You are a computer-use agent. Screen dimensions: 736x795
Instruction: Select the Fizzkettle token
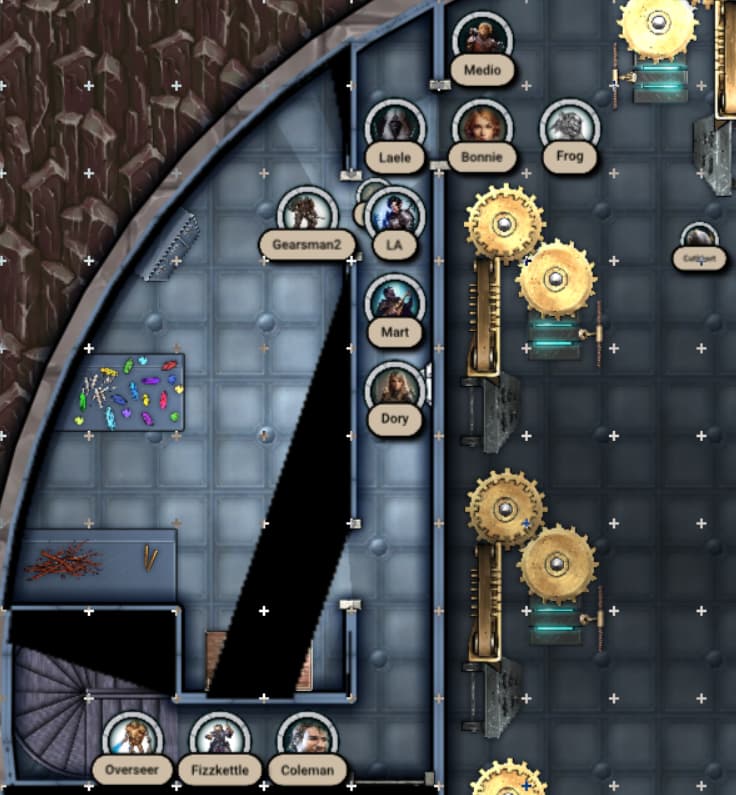point(219,740)
